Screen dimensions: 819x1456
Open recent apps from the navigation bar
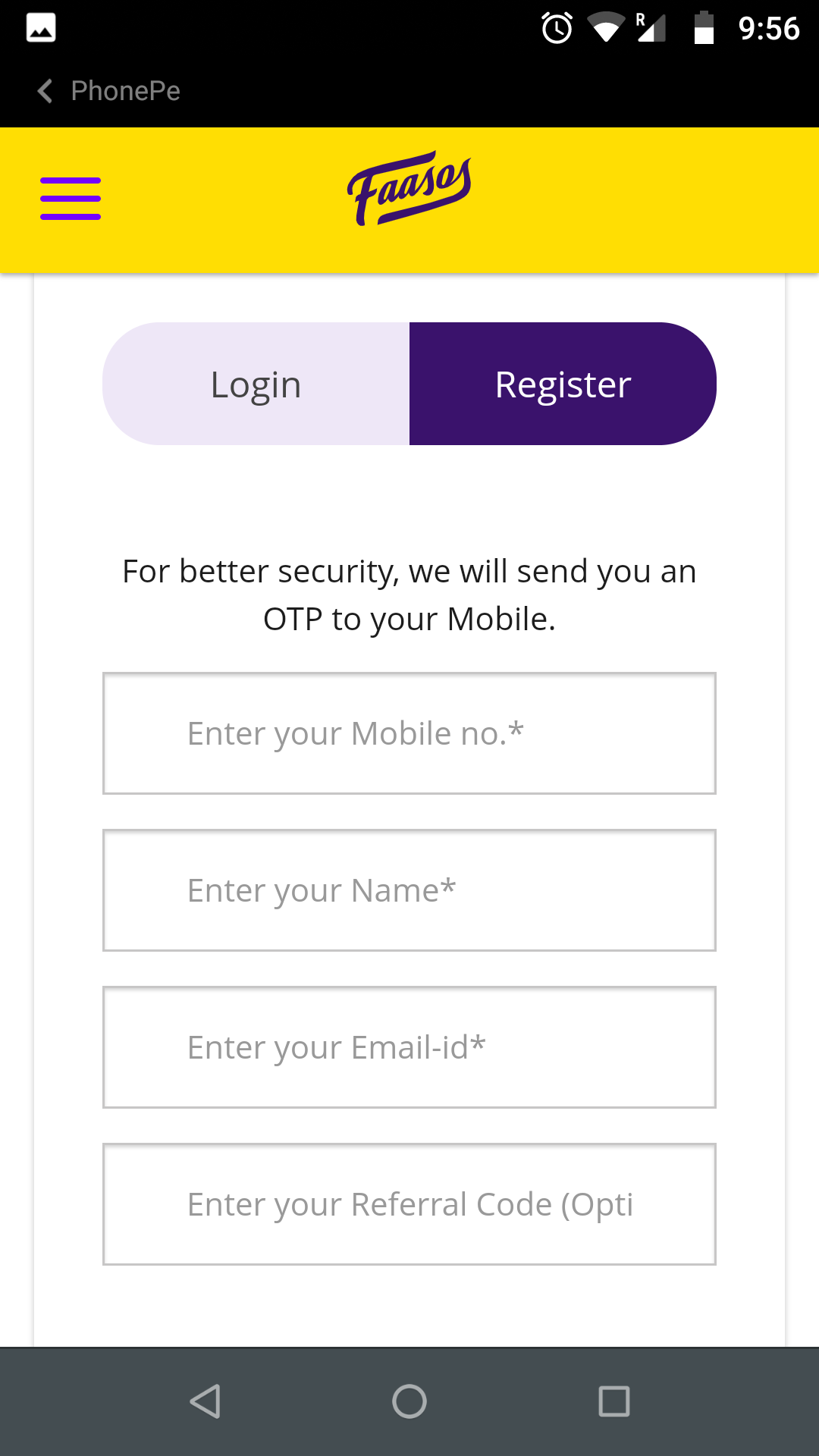(x=614, y=1401)
